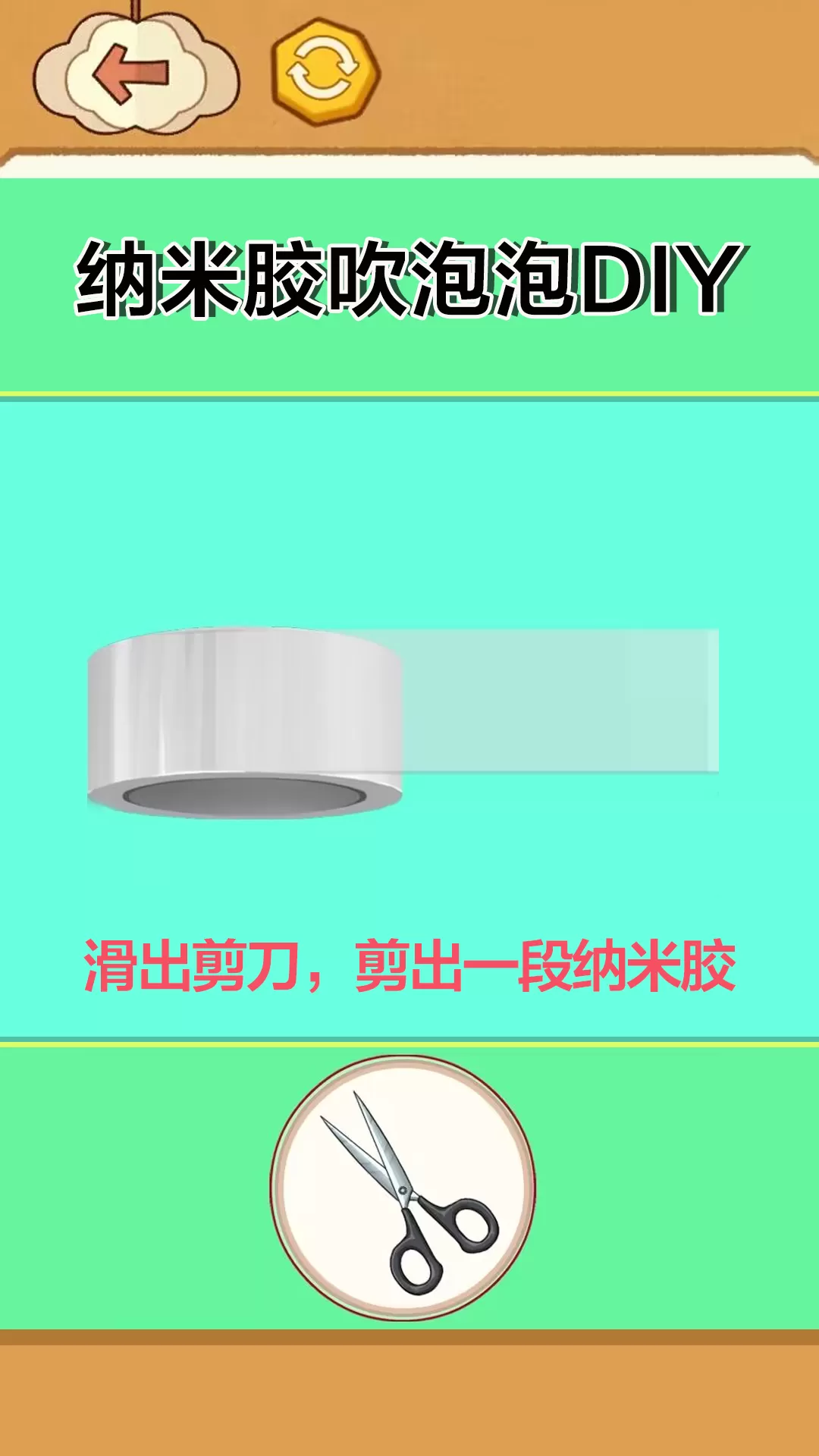819x1456 pixels.
Task: Go back using the cloud arrow button
Action: coord(135,75)
